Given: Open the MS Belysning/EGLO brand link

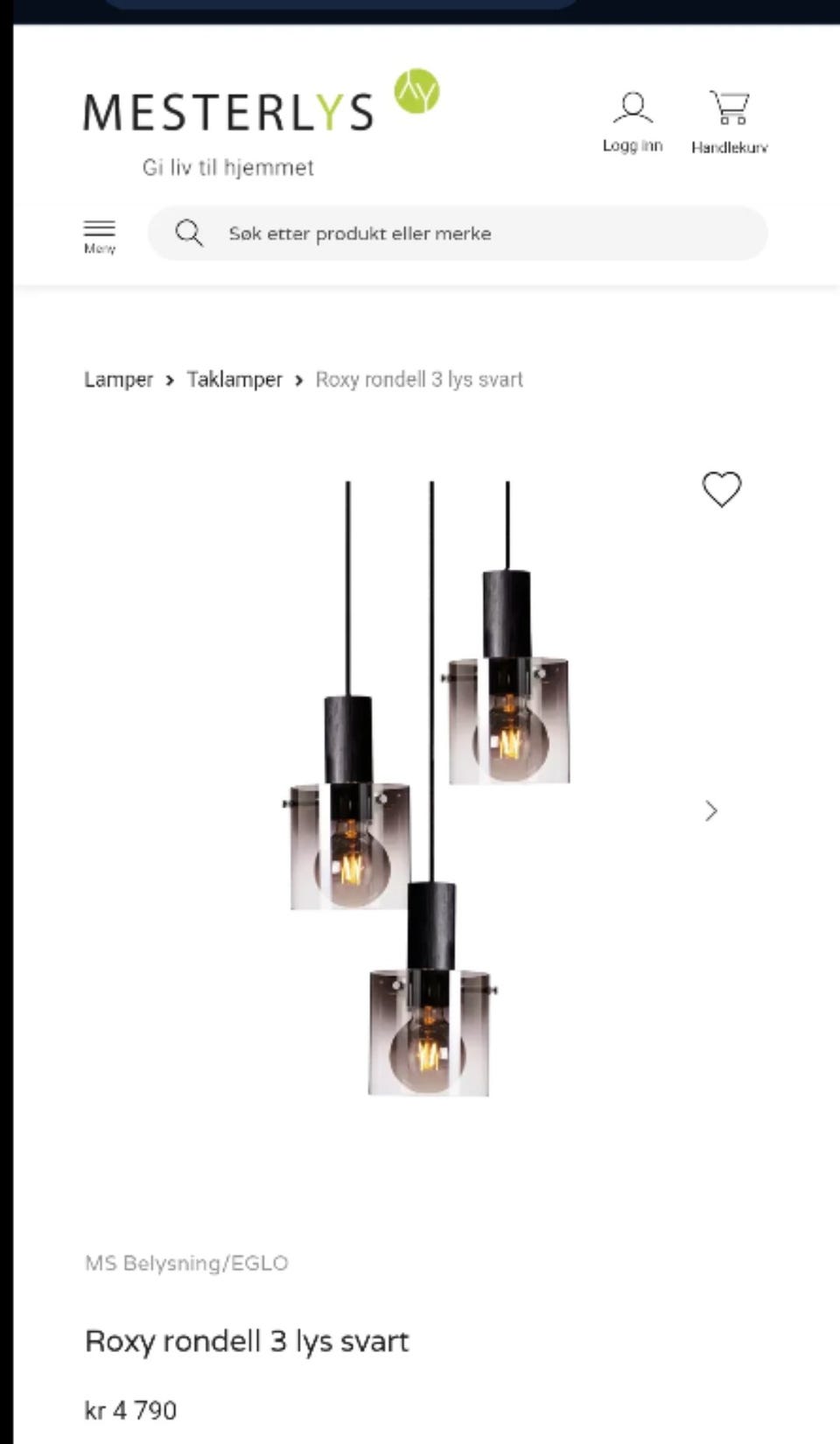Looking at the screenshot, I should click(x=185, y=1263).
